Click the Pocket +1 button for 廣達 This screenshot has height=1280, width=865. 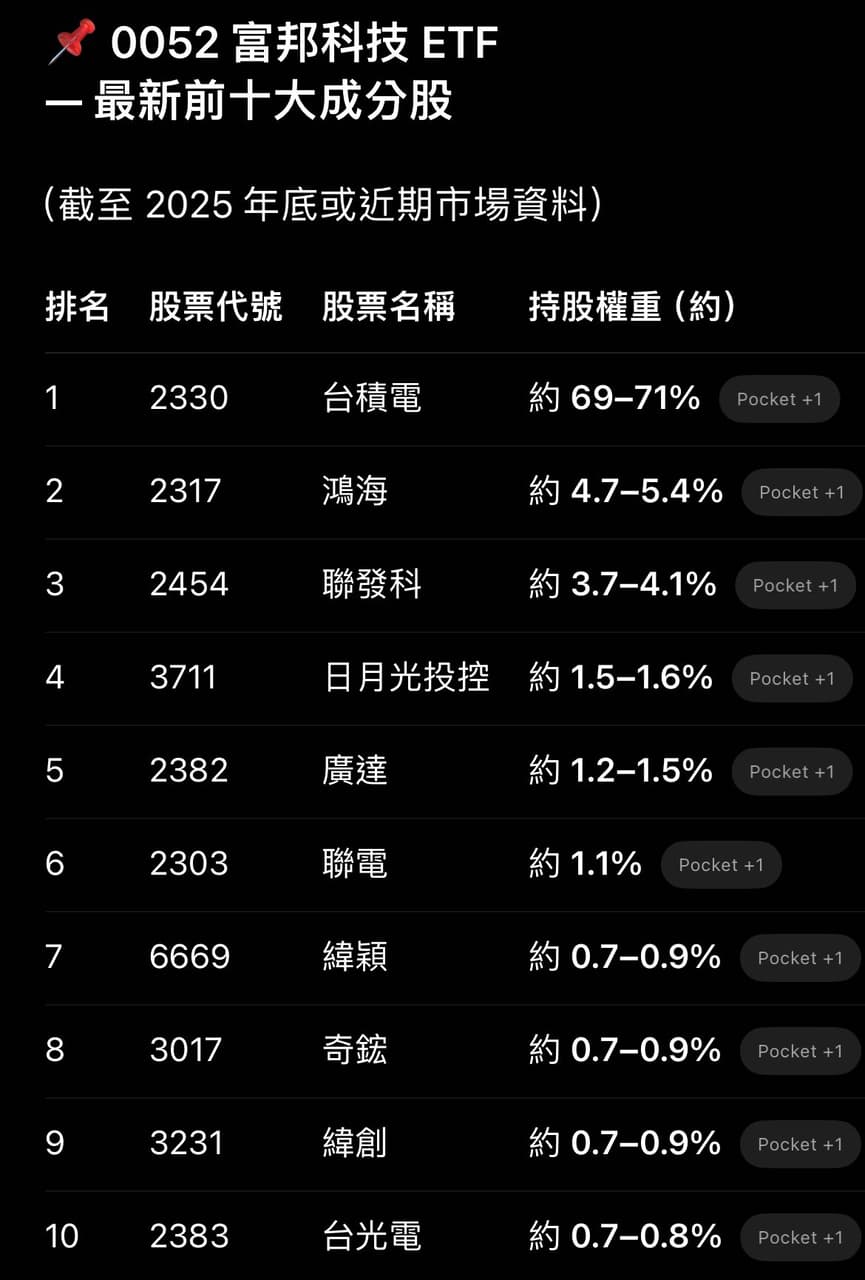point(792,771)
